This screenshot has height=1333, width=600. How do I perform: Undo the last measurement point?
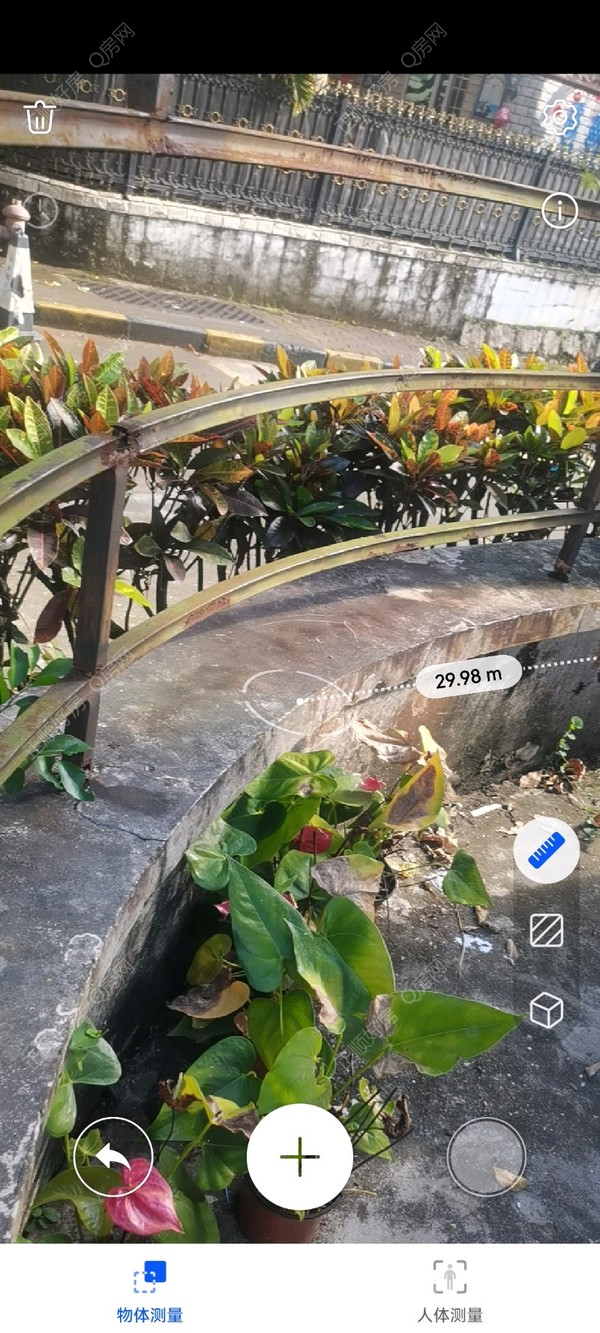113,1157
